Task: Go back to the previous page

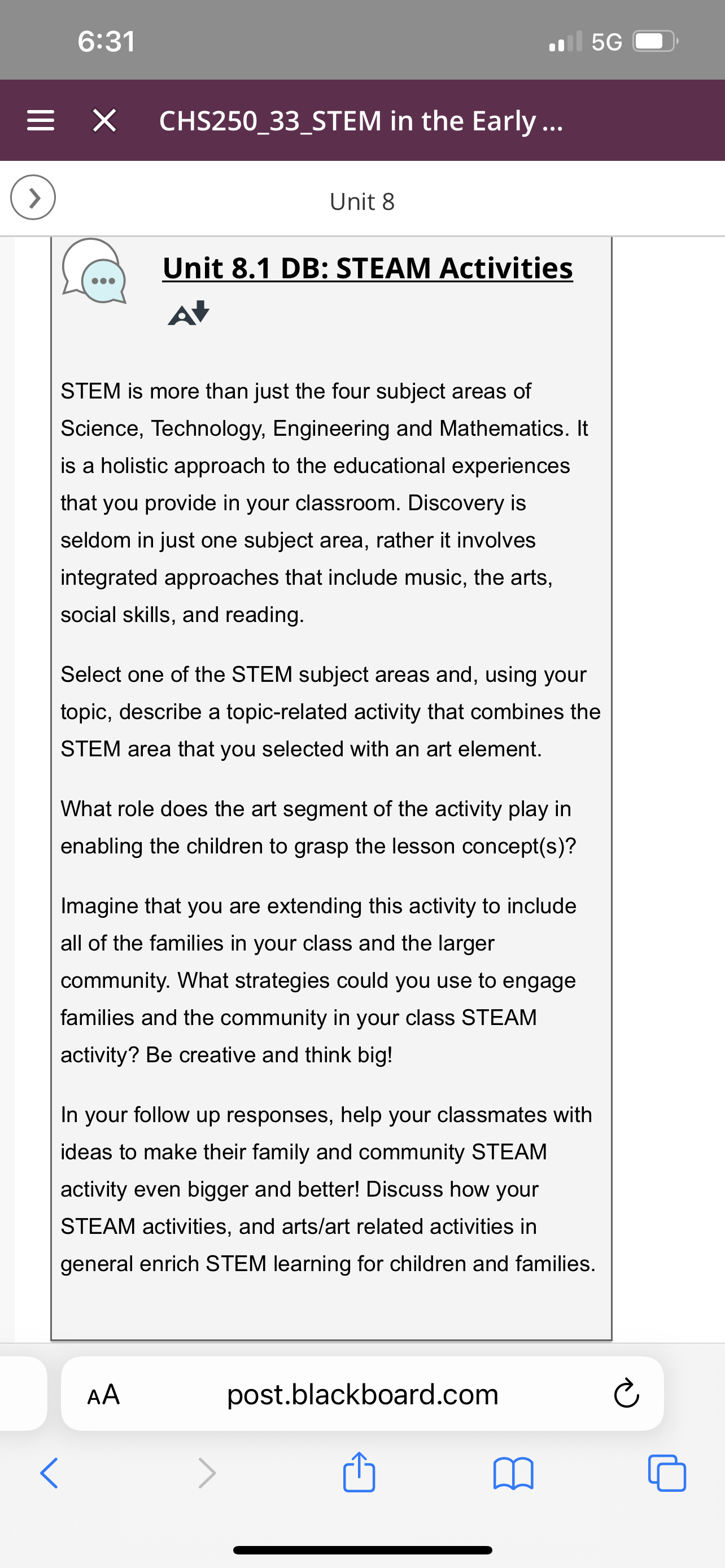Action: point(49,1473)
